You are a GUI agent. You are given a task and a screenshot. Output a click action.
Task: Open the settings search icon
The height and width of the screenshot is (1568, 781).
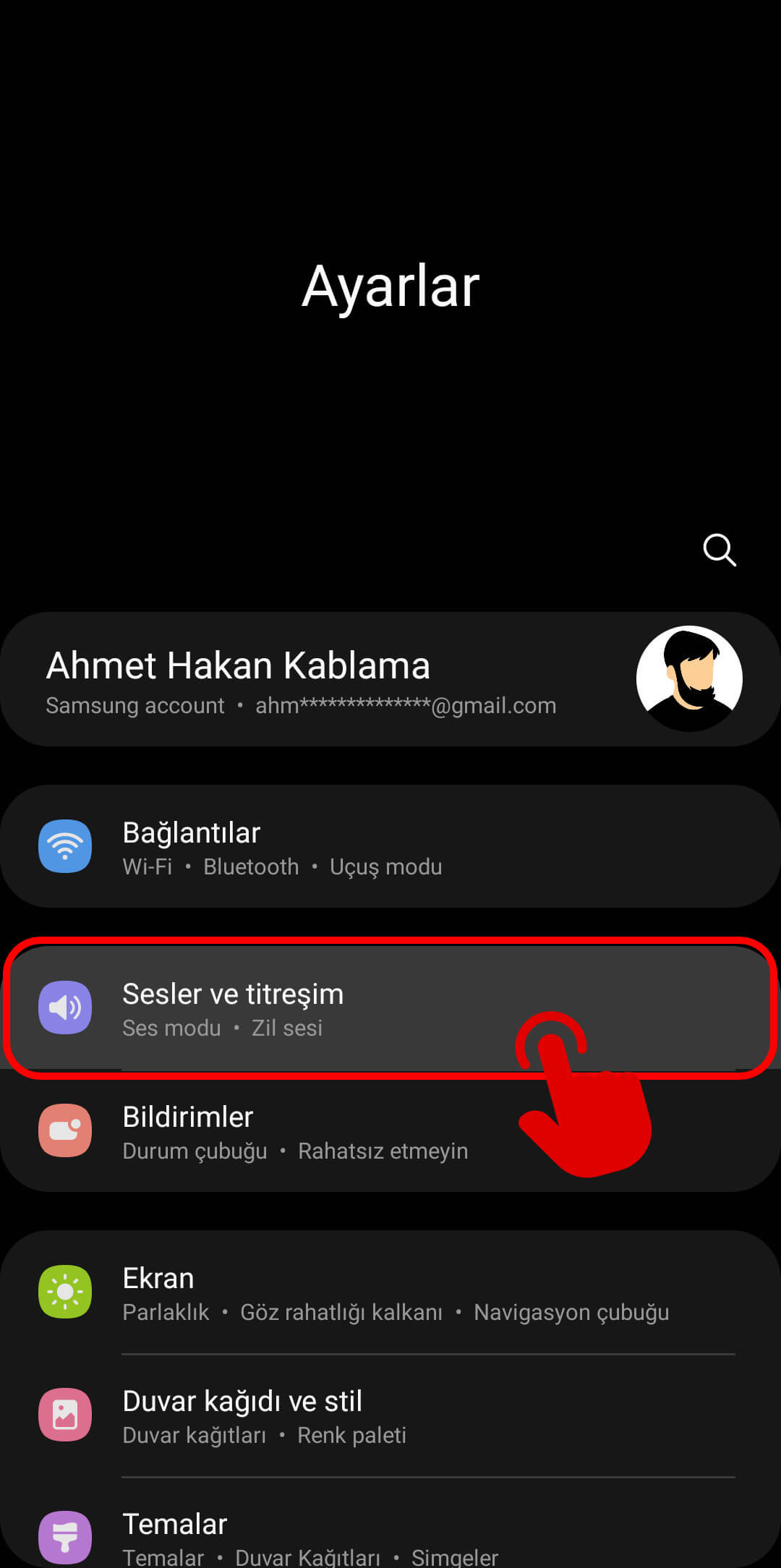pyautogui.click(x=720, y=550)
